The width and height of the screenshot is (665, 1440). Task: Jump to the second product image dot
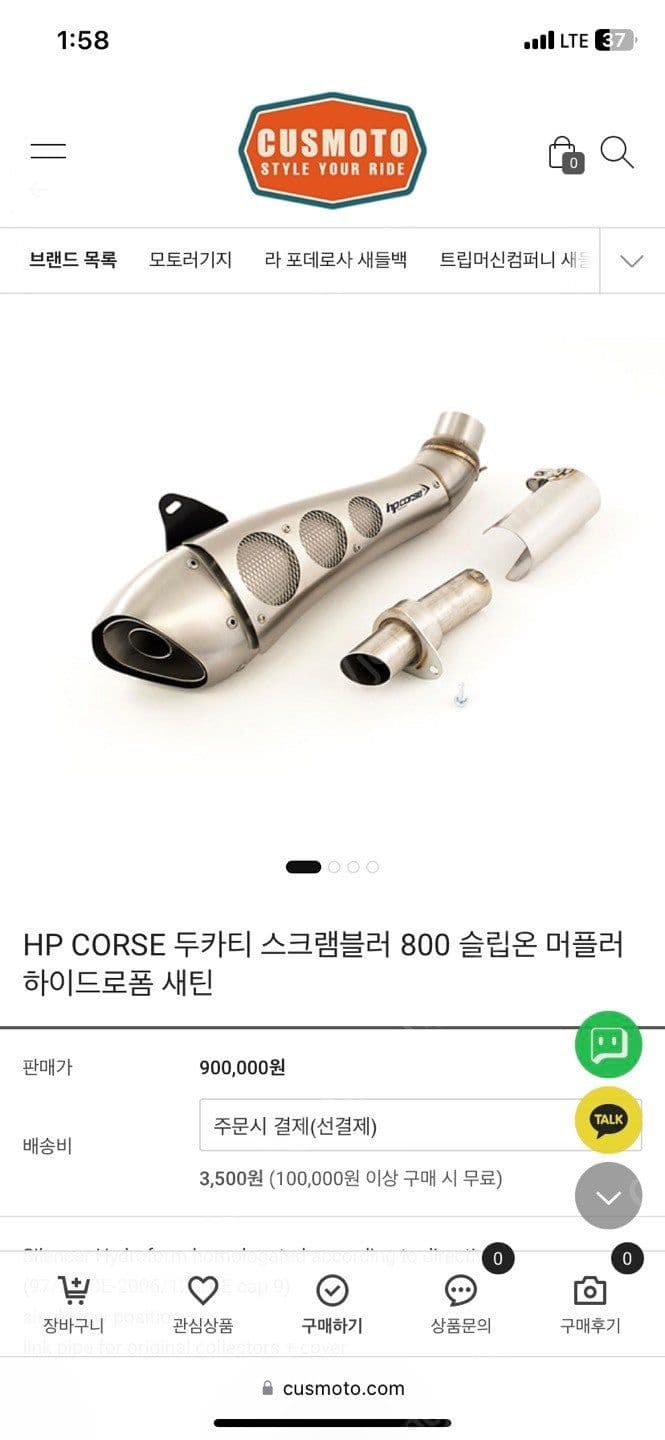tap(334, 867)
